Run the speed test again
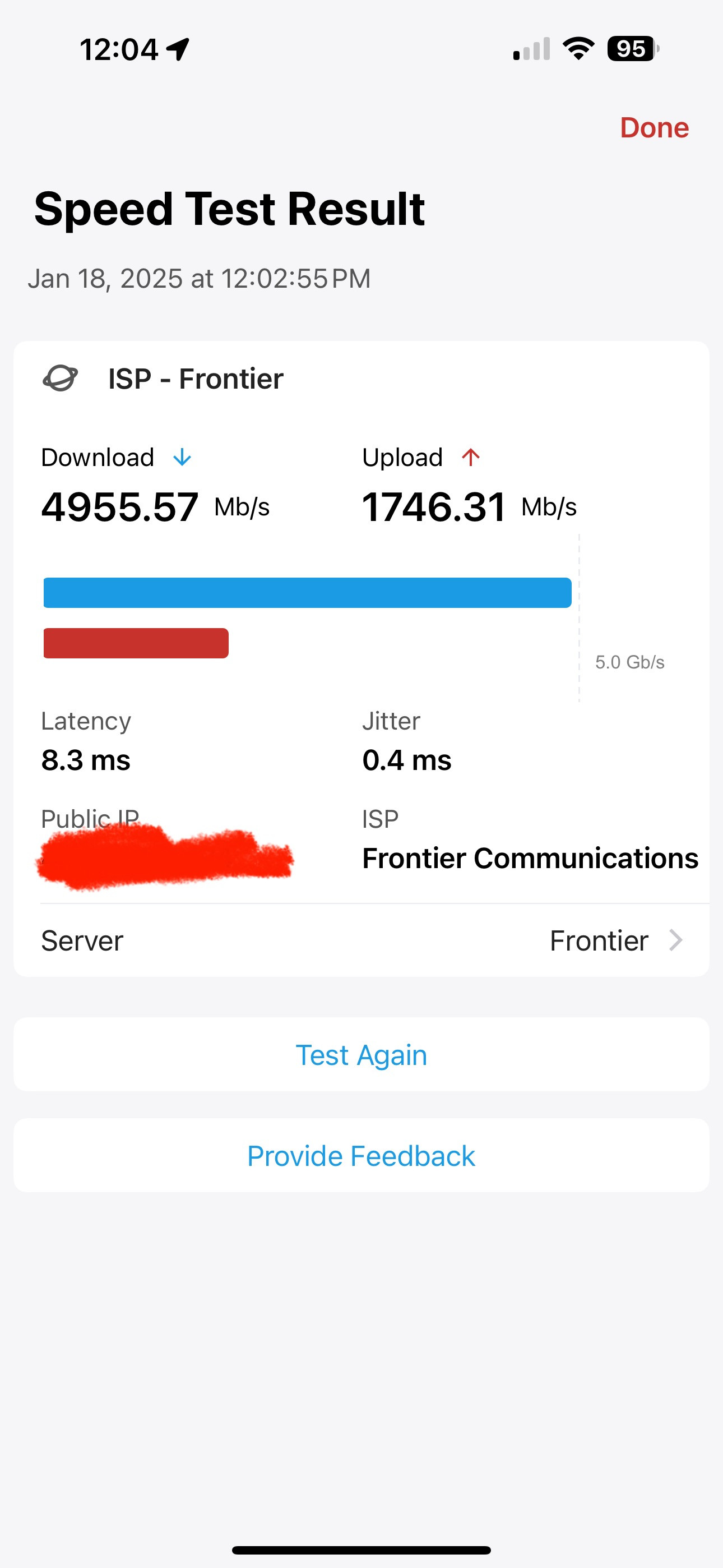Screen dimensions: 723x1568 tap(361, 1054)
